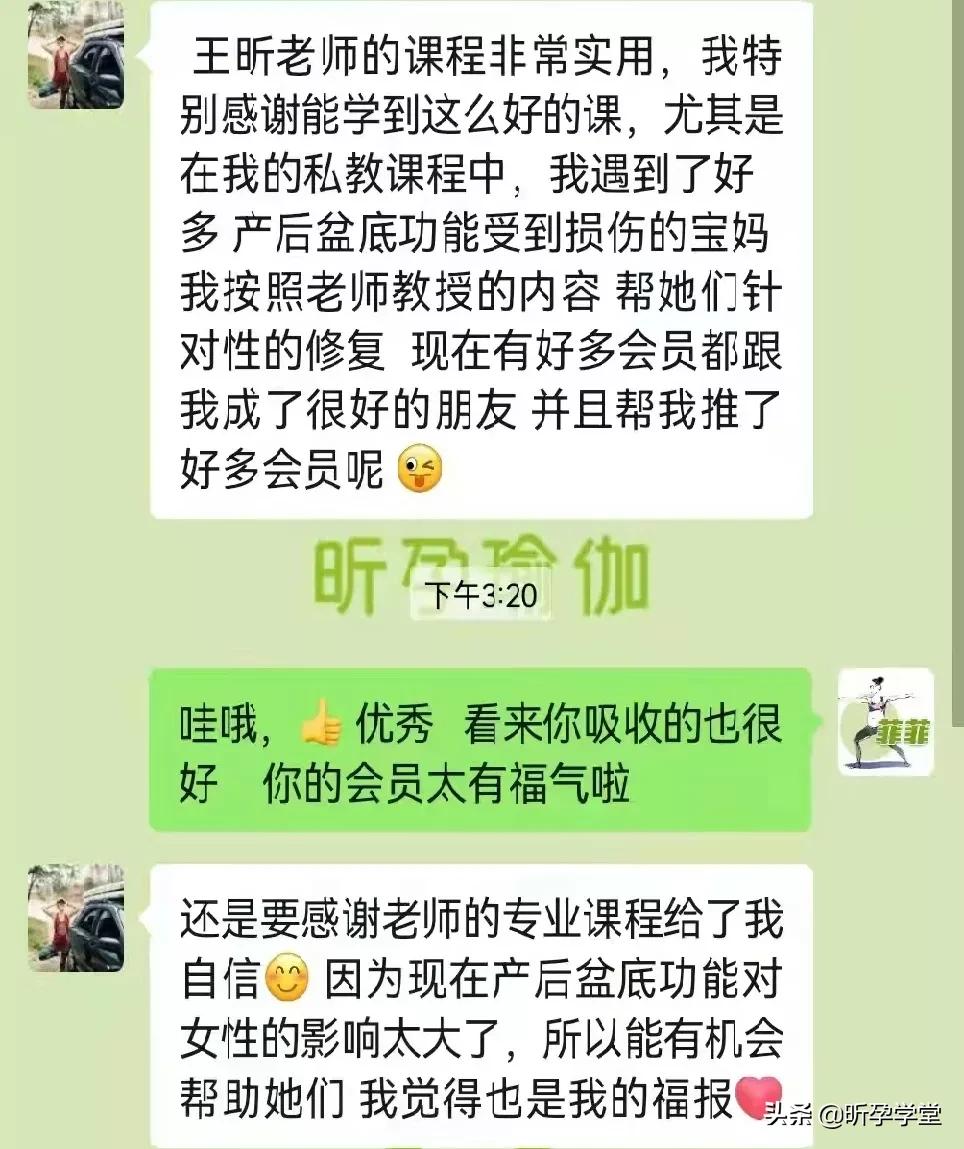This screenshot has width=964, height=1149.
Task: Click the 下午3:20 timestamp
Action: [x=482, y=592]
